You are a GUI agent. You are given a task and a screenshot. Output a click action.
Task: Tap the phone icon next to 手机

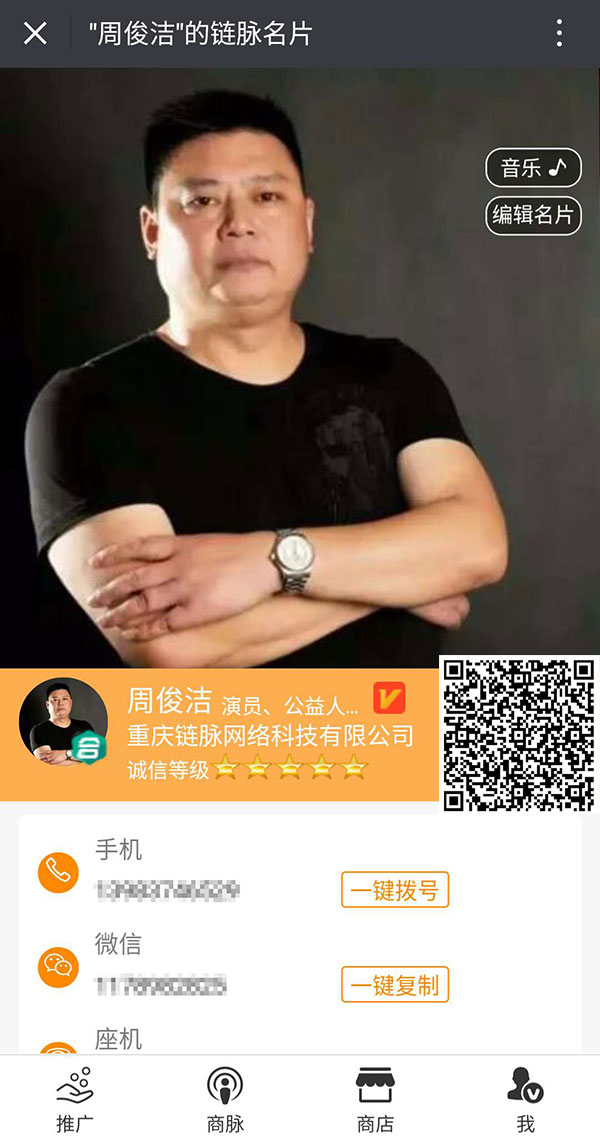[x=58, y=872]
